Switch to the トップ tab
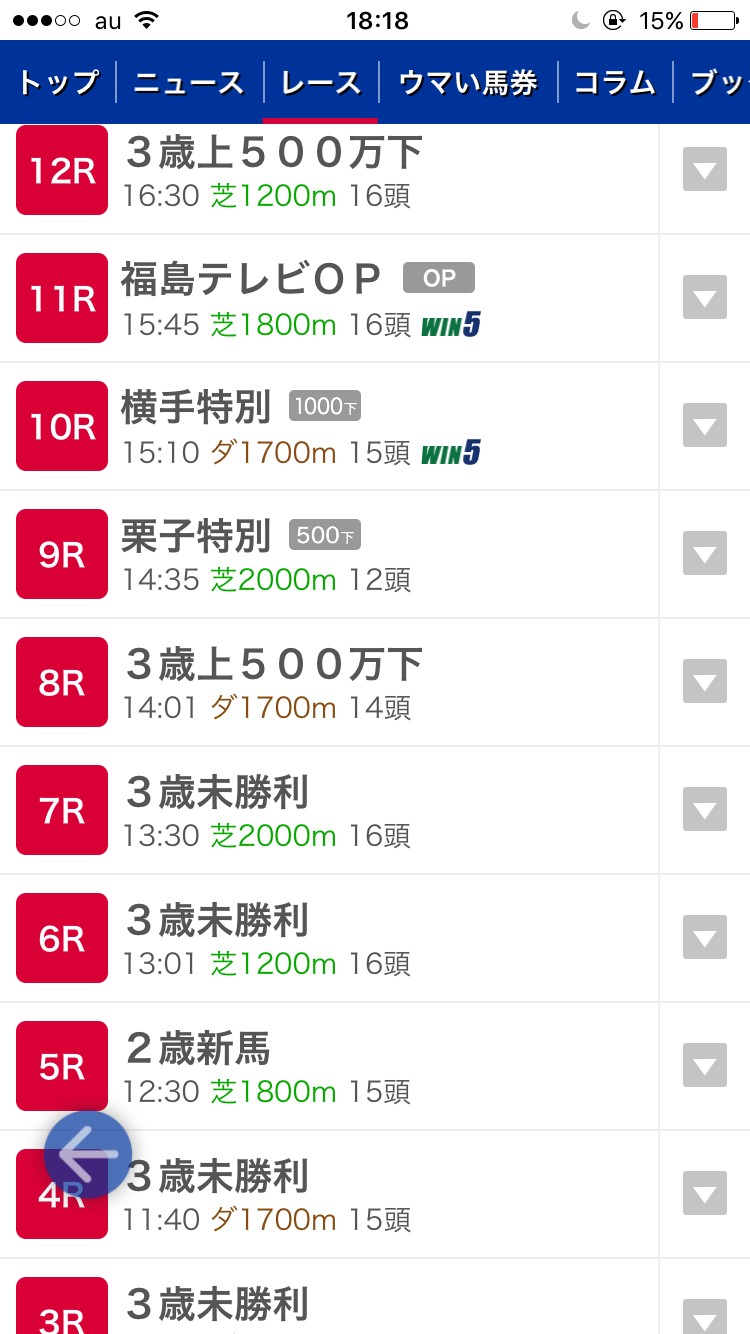This screenshot has height=1334, width=750. (58, 83)
